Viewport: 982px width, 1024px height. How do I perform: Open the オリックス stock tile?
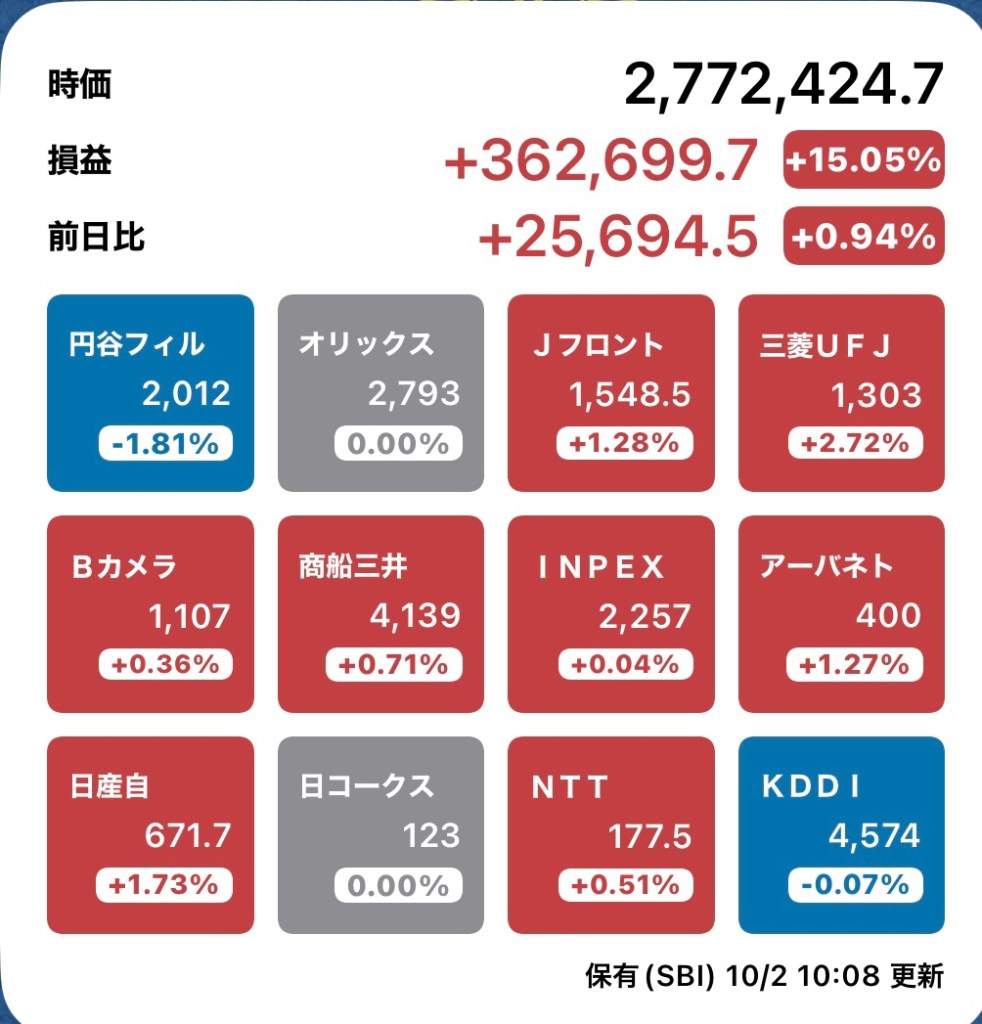[380, 393]
